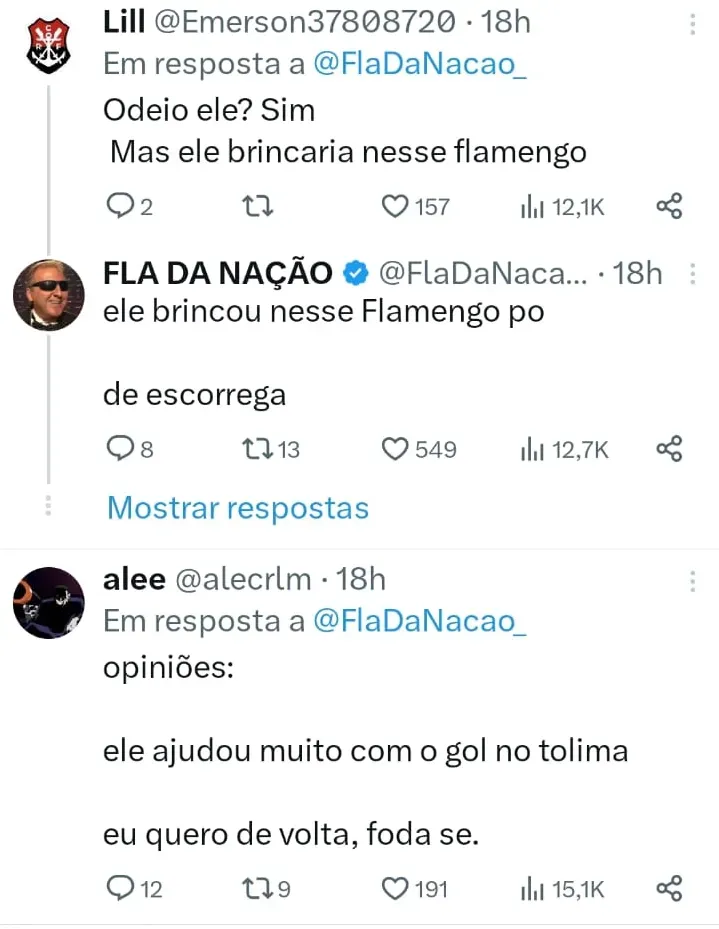Like alee's tweet
719x929 pixels.
click(x=396, y=888)
